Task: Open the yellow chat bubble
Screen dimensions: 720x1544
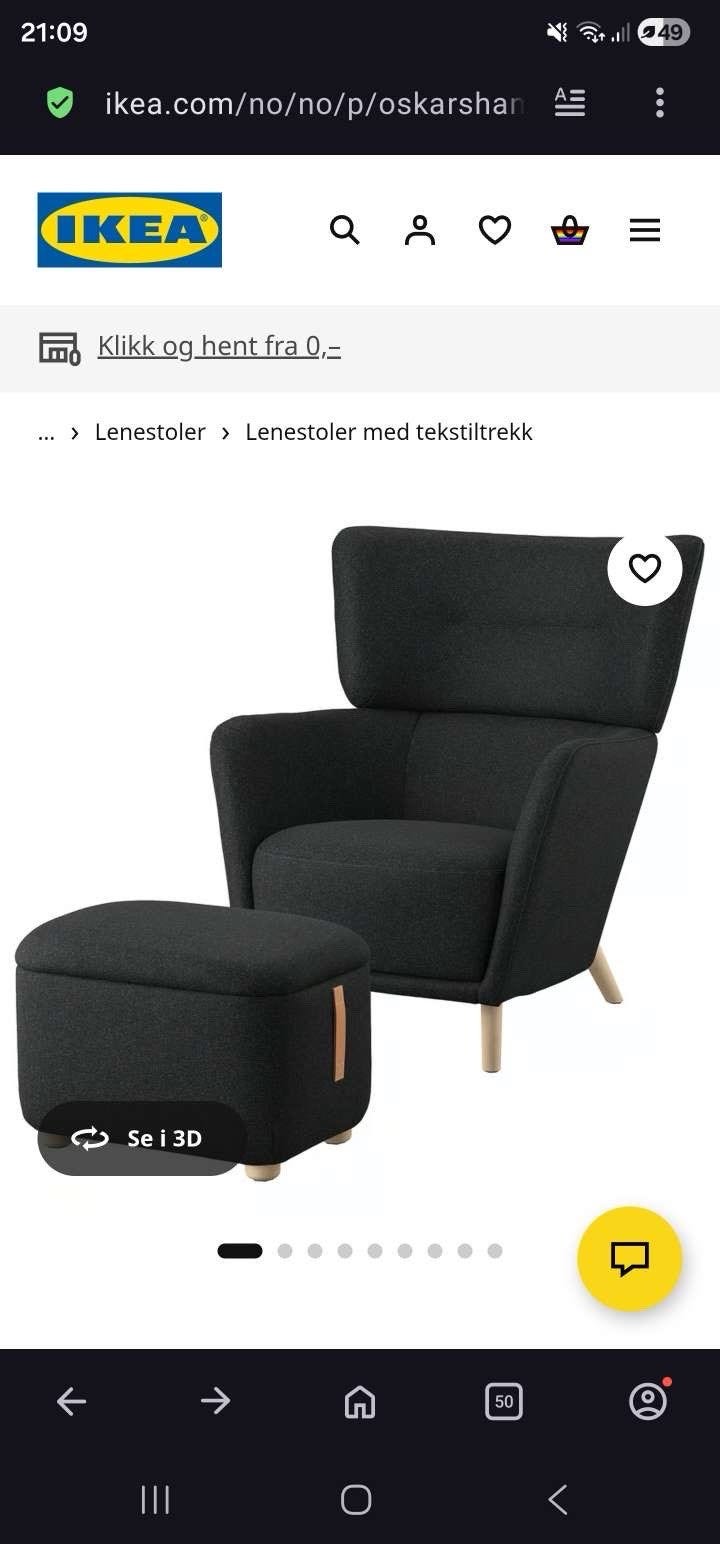Action: click(628, 1258)
